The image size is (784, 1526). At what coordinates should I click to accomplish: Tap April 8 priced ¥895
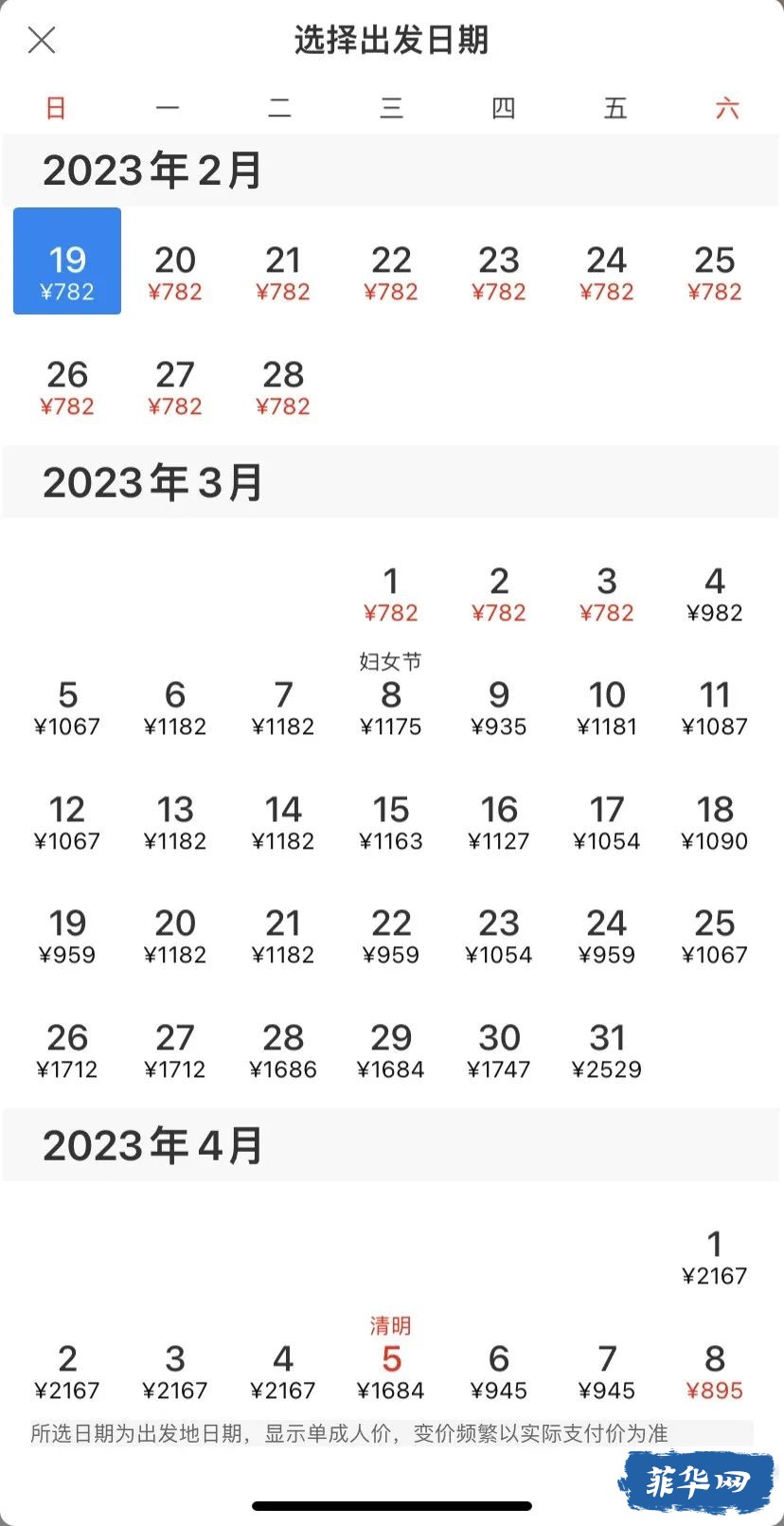click(715, 1371)
